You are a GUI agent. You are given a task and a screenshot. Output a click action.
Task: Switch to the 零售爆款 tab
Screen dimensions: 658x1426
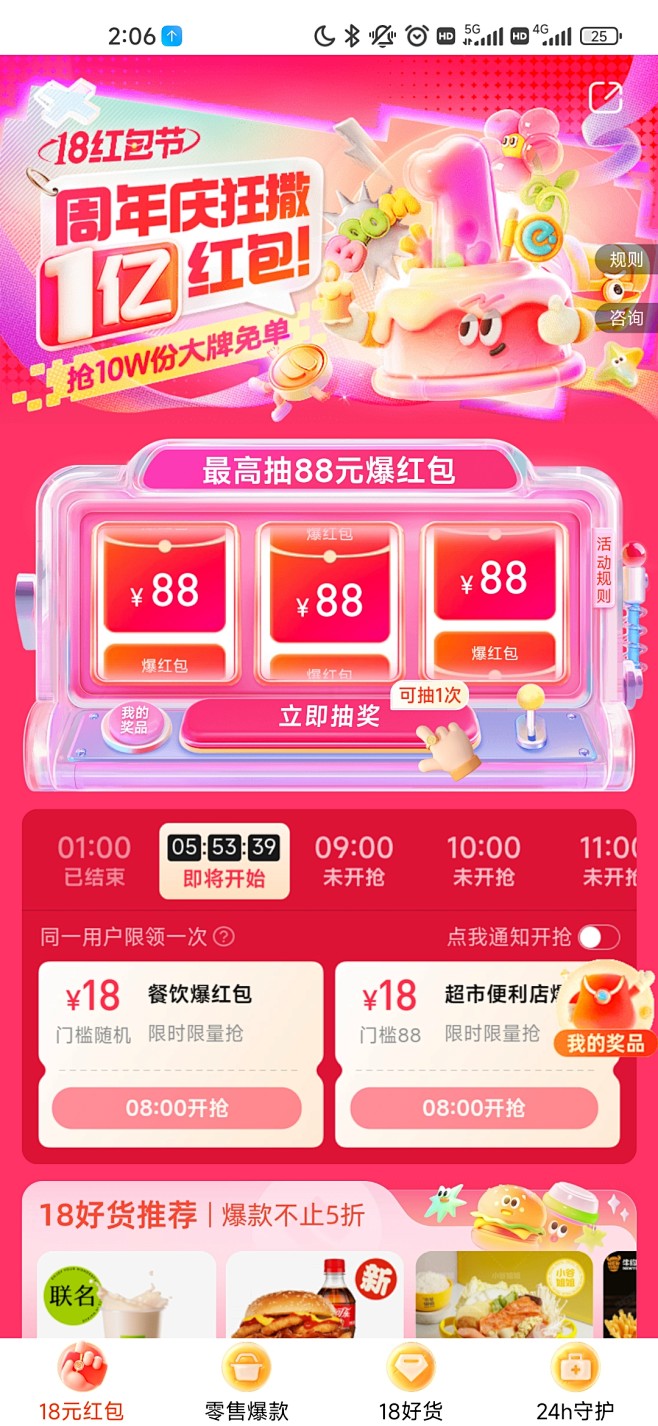point(246,1383)
